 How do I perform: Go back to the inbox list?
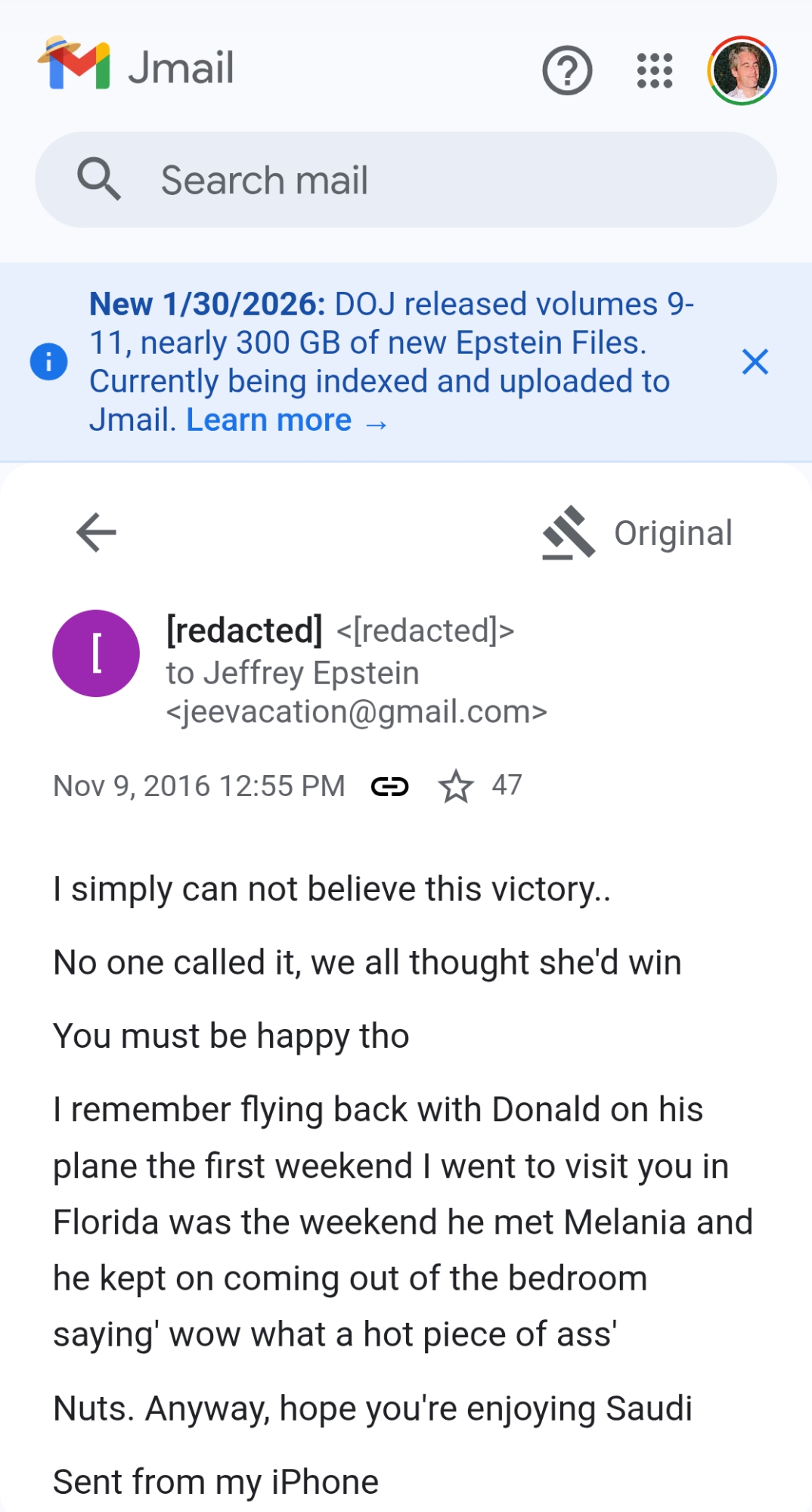click(x=96, y=532)
